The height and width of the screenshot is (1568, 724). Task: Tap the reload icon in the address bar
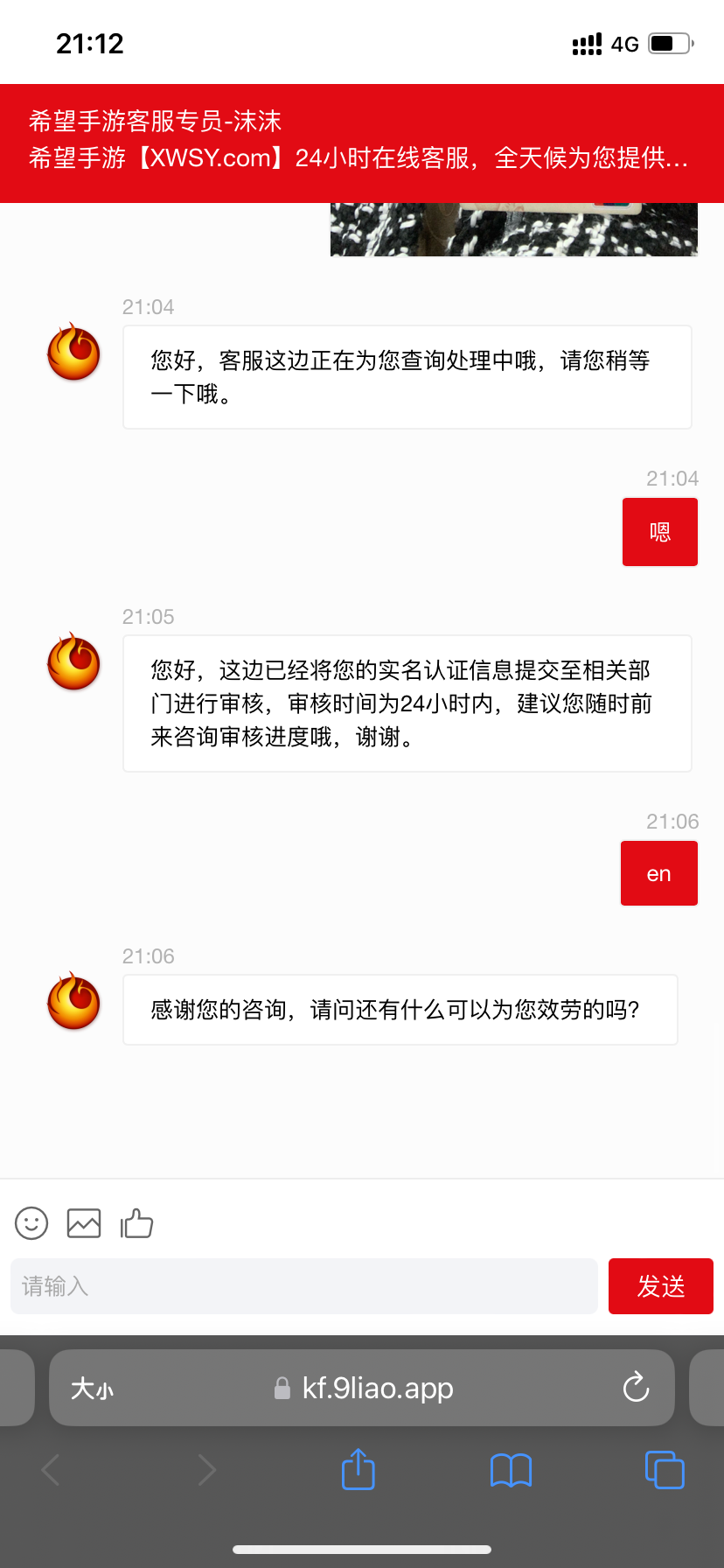636,1388
